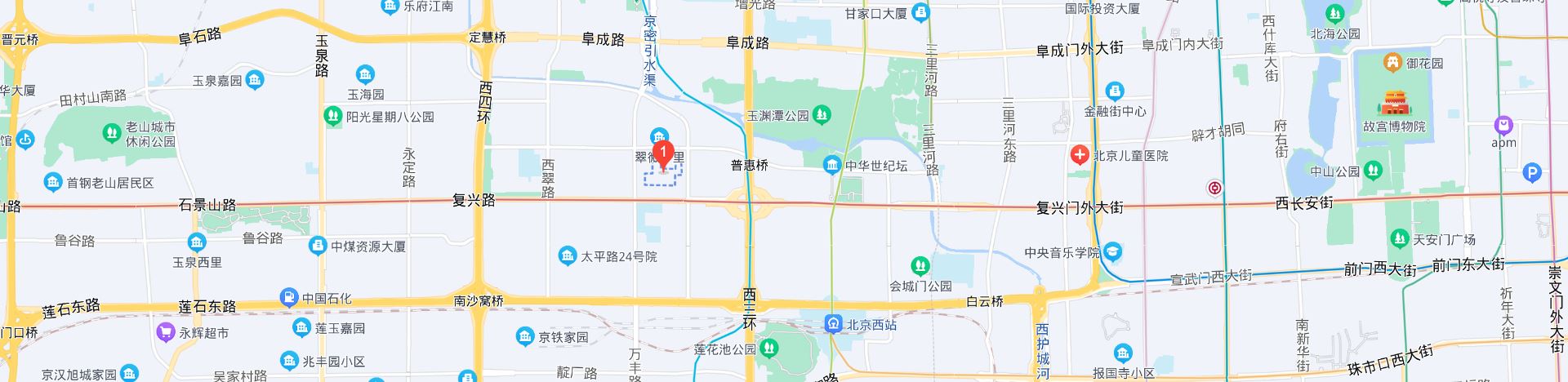The image size is (1568, 382).
Task: Select the 北京西站 railway station marker
Action: point(832,324)
